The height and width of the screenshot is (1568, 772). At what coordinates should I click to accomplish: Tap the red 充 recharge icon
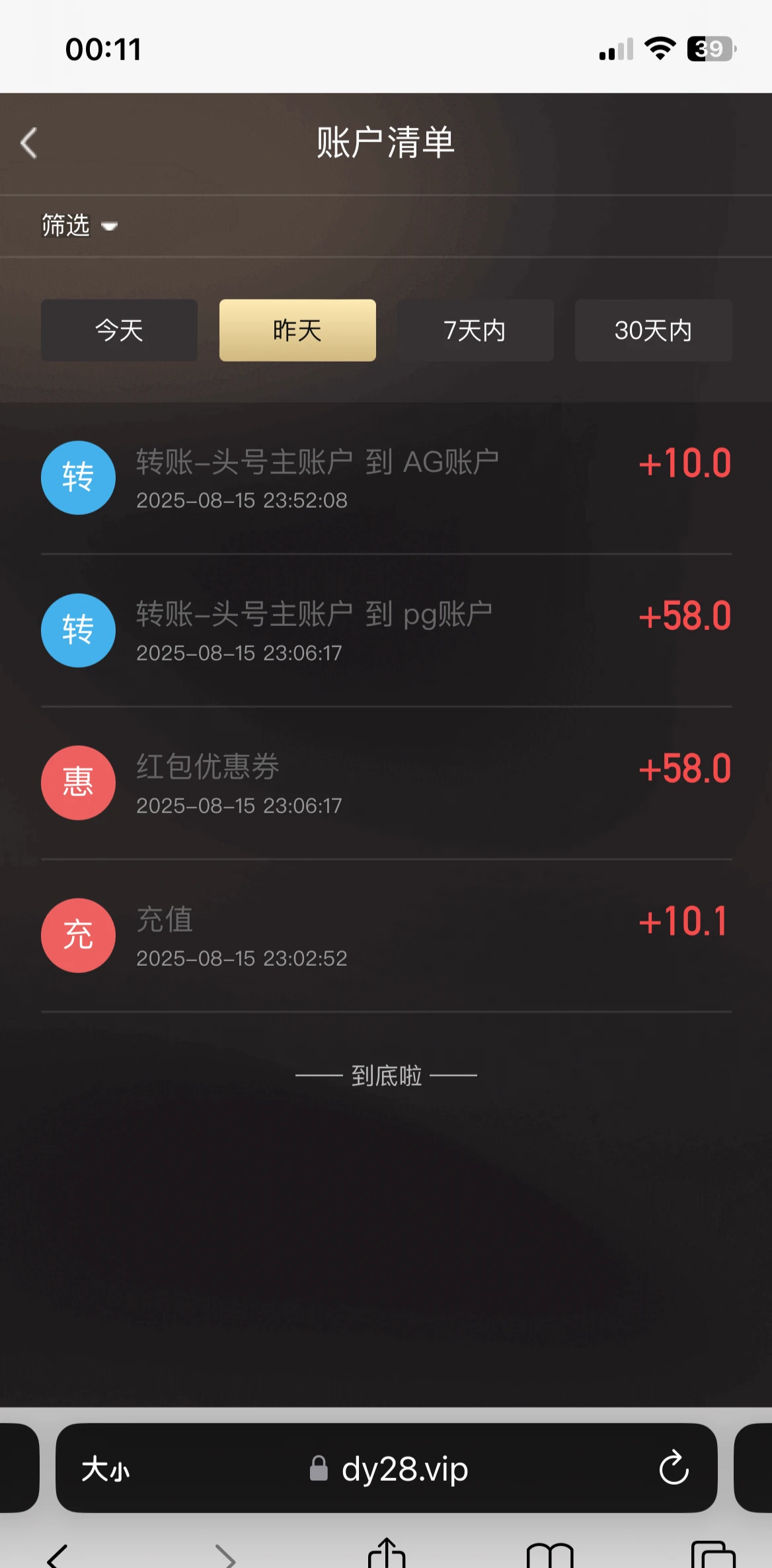click(77, 935)
